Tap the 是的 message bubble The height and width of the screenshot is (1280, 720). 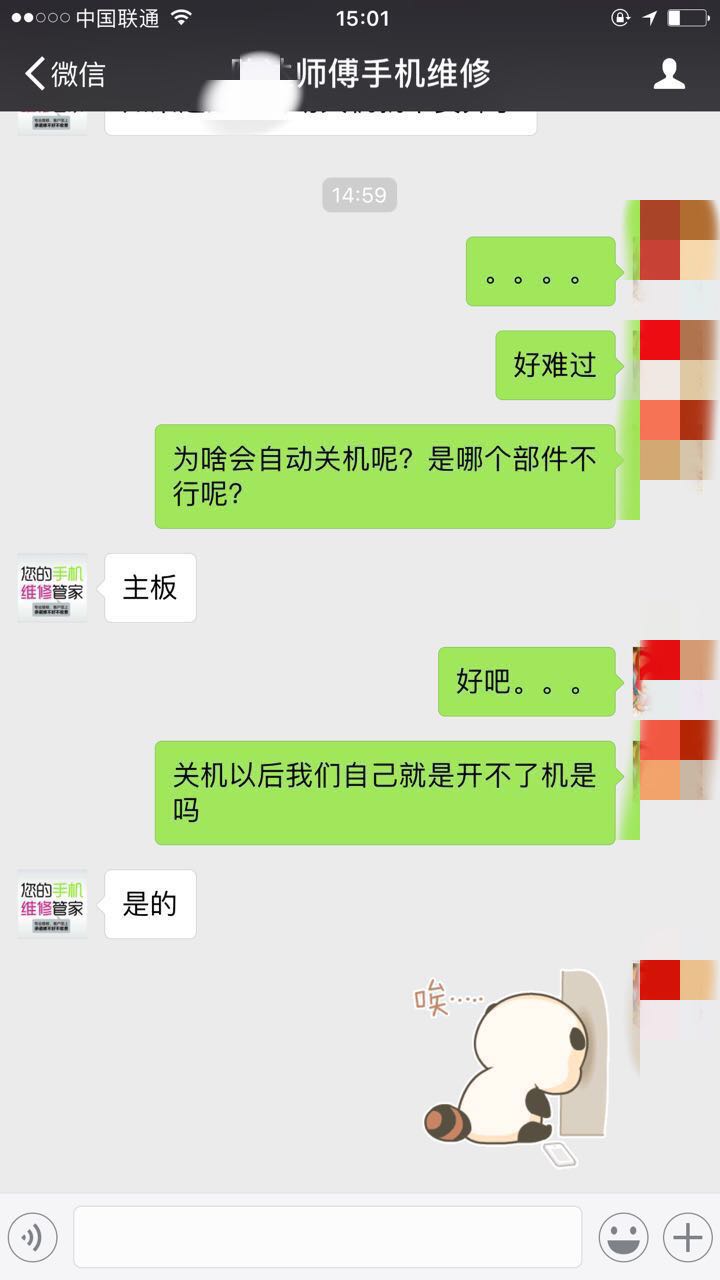click(149, 903)
